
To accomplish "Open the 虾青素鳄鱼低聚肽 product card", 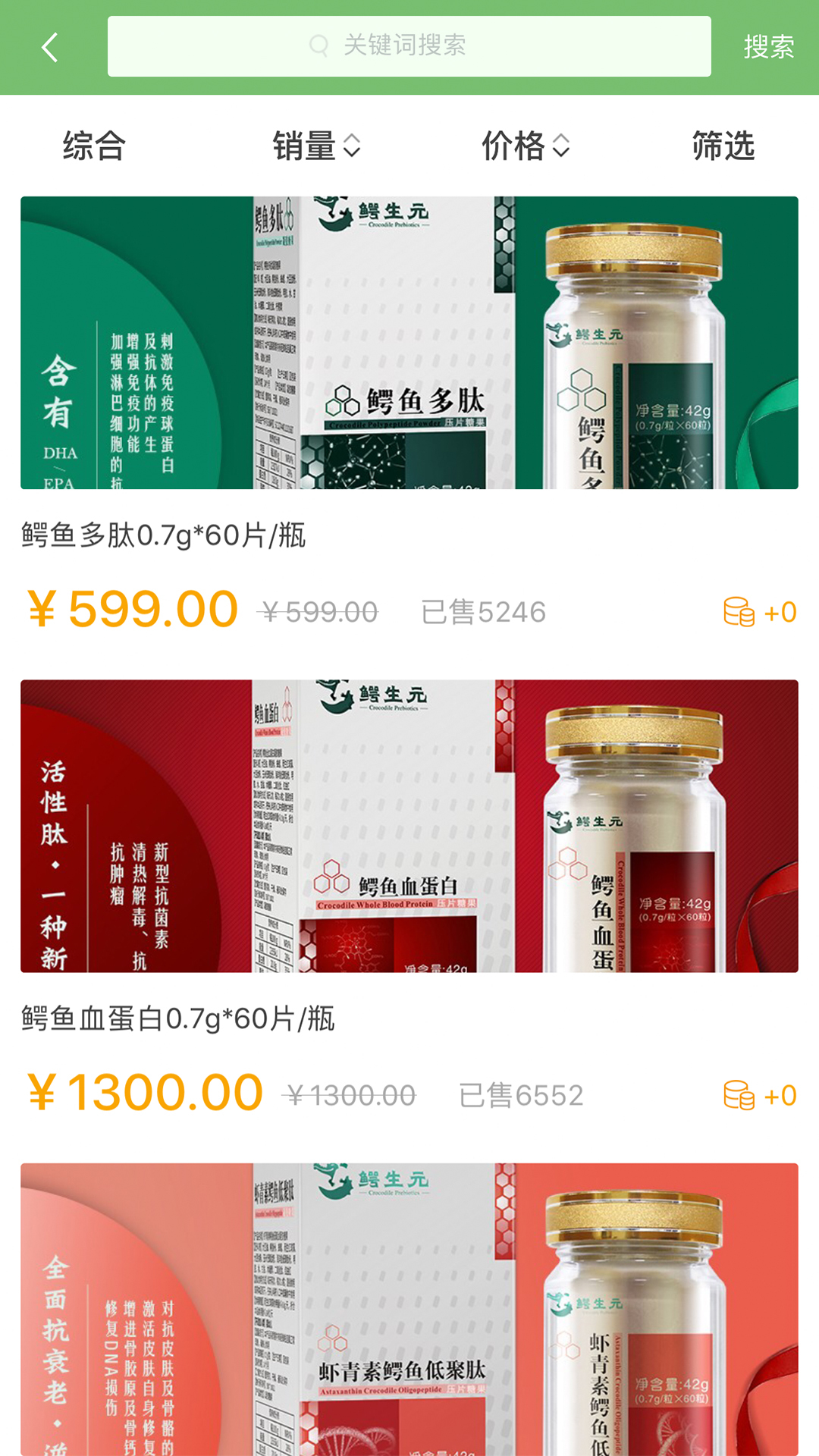I will coord(409,1309).
